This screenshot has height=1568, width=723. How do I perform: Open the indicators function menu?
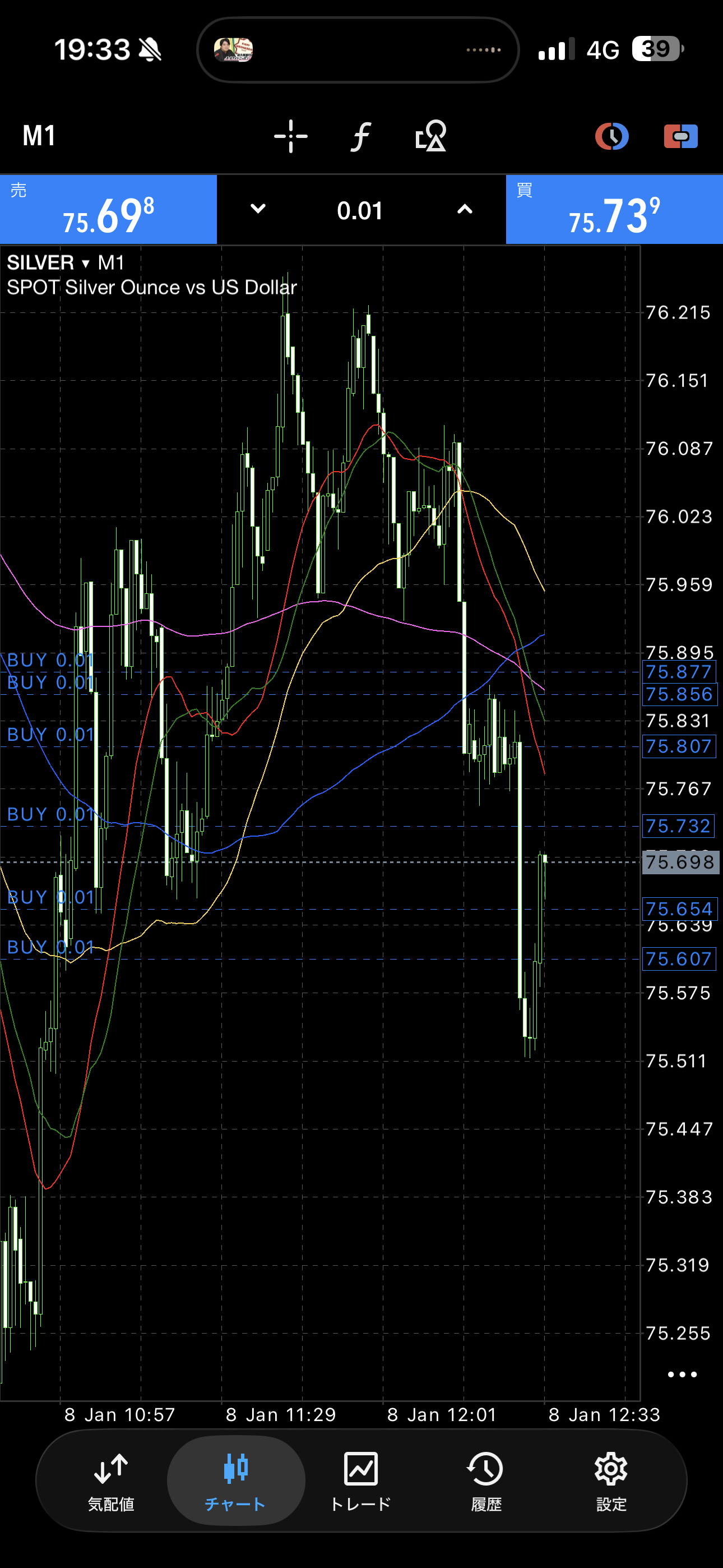[360, 136]
